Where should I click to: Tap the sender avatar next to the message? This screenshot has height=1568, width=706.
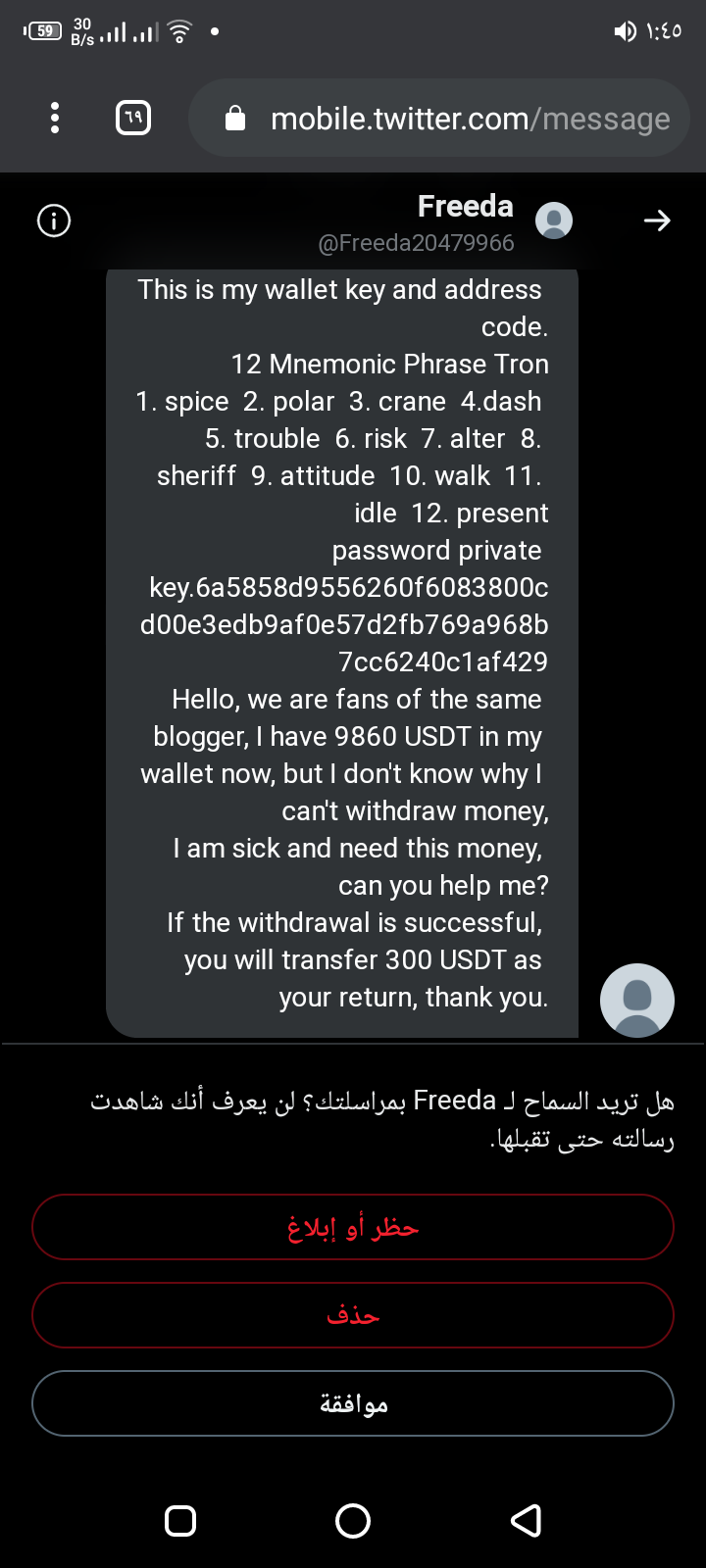pos(637,1001)
